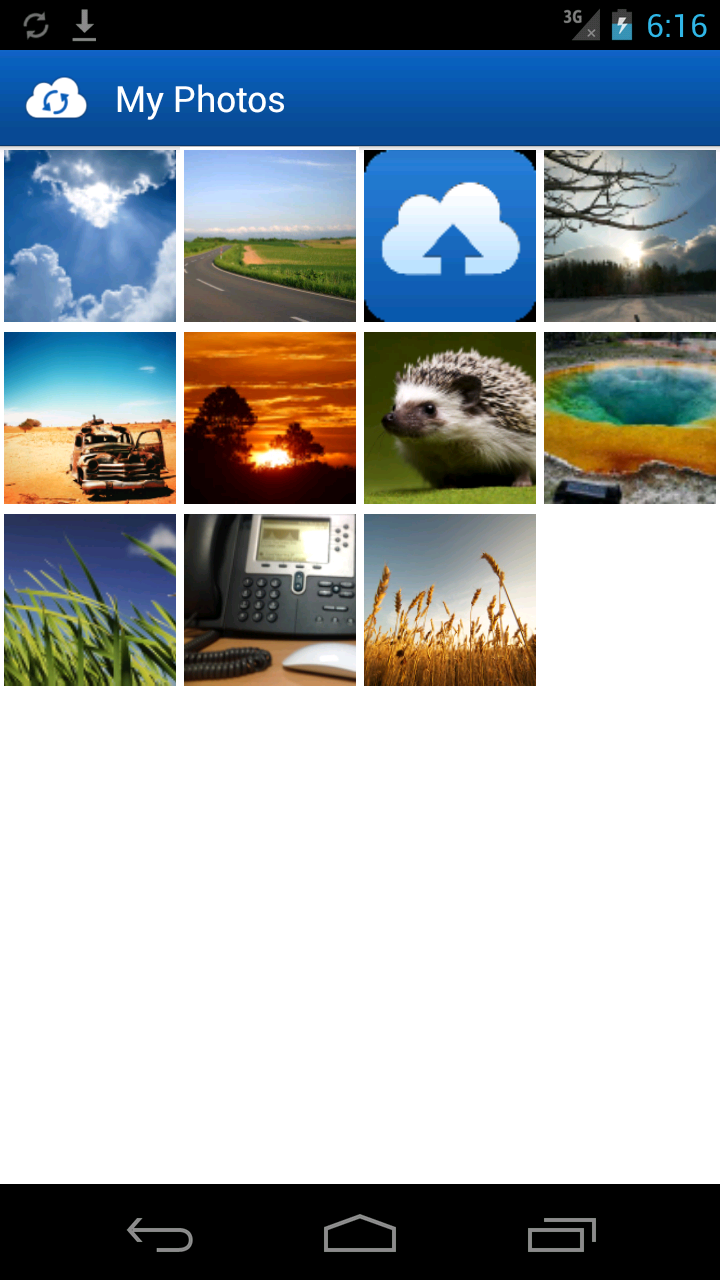Viewport: 720px width, 1280px height.
Task: Tap the charging battery icon
Action: tap(622, 25)
